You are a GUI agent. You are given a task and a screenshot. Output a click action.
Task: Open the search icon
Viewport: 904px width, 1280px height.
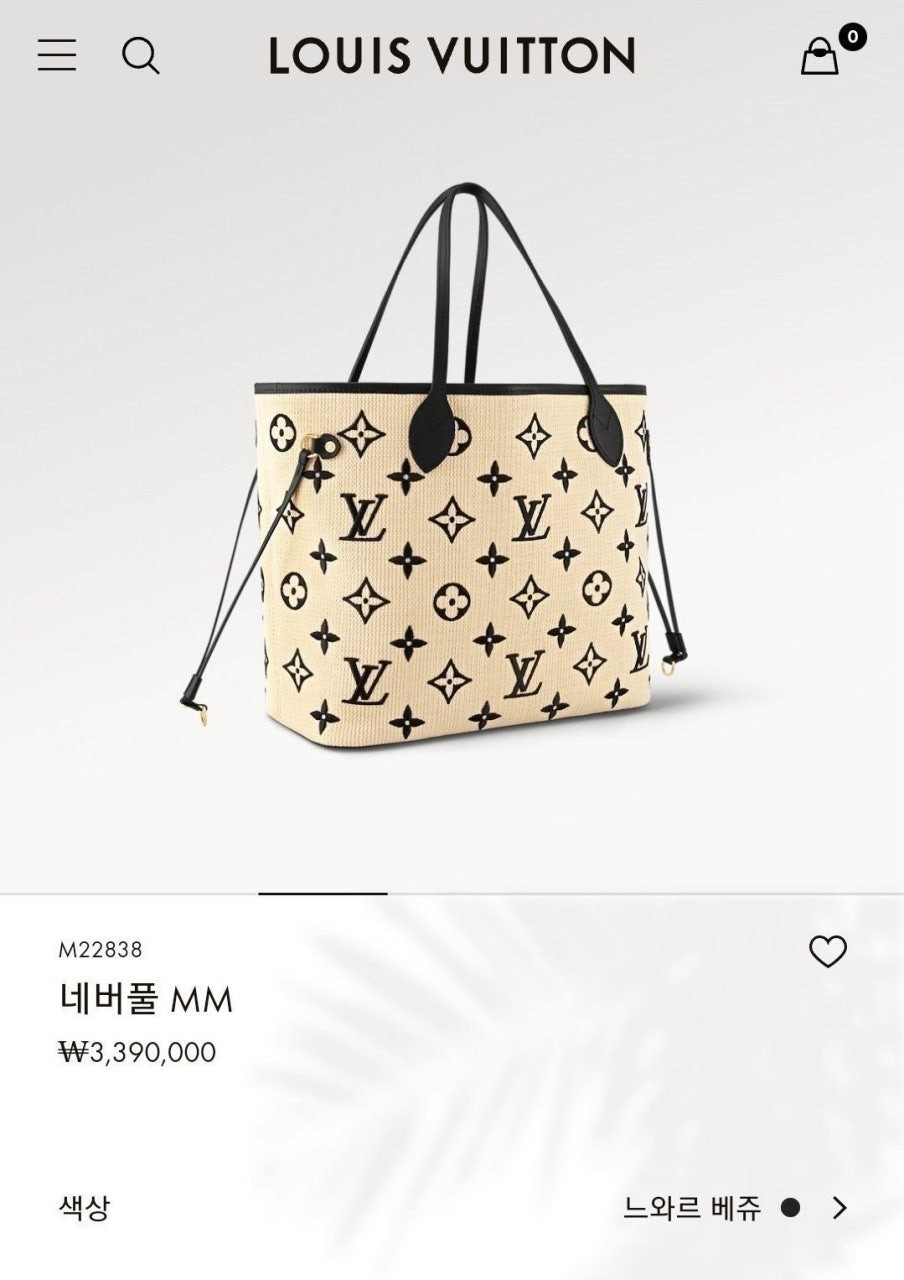click(141, 56)
